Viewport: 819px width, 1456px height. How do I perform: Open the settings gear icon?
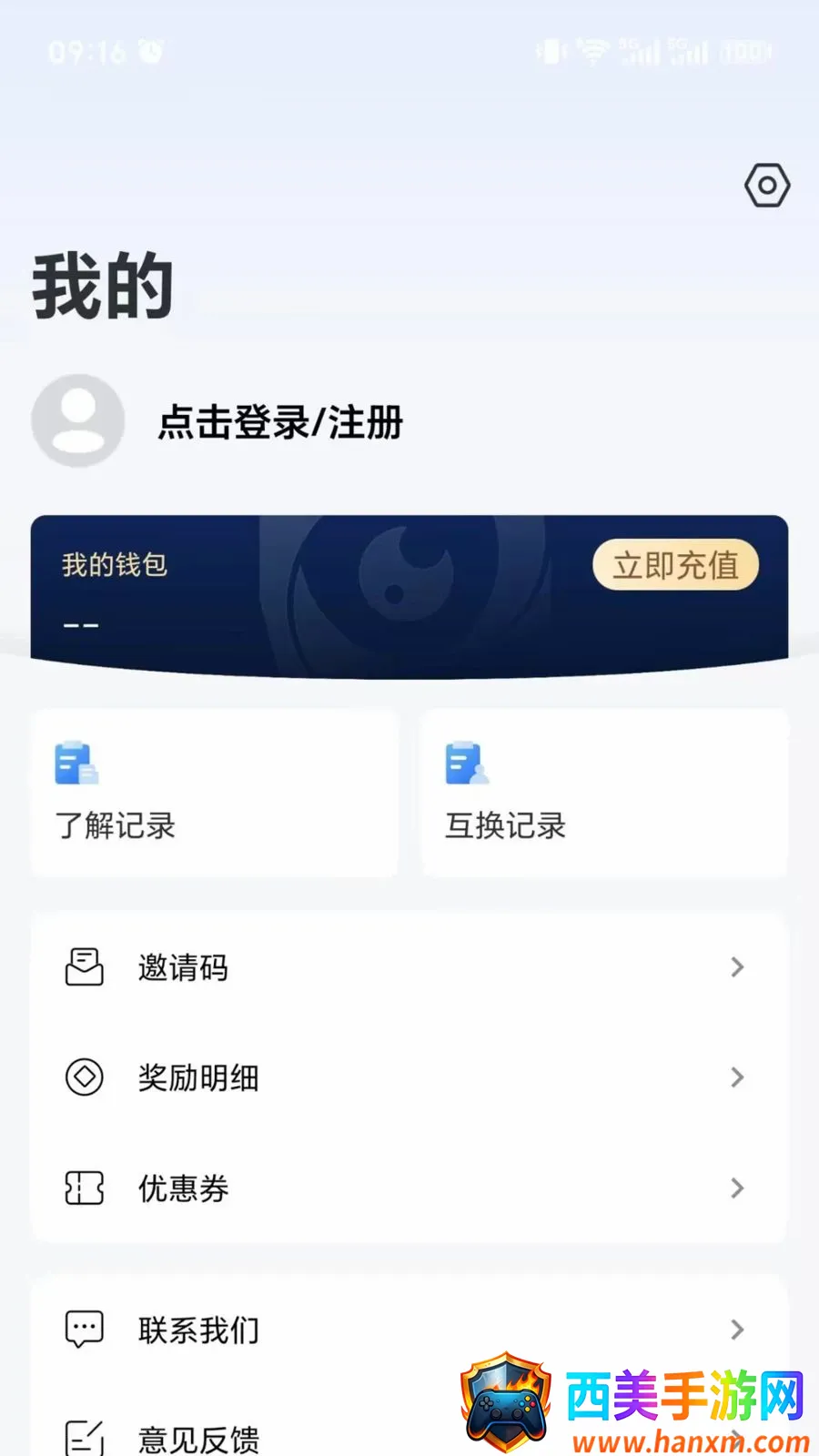coord(767,186)
